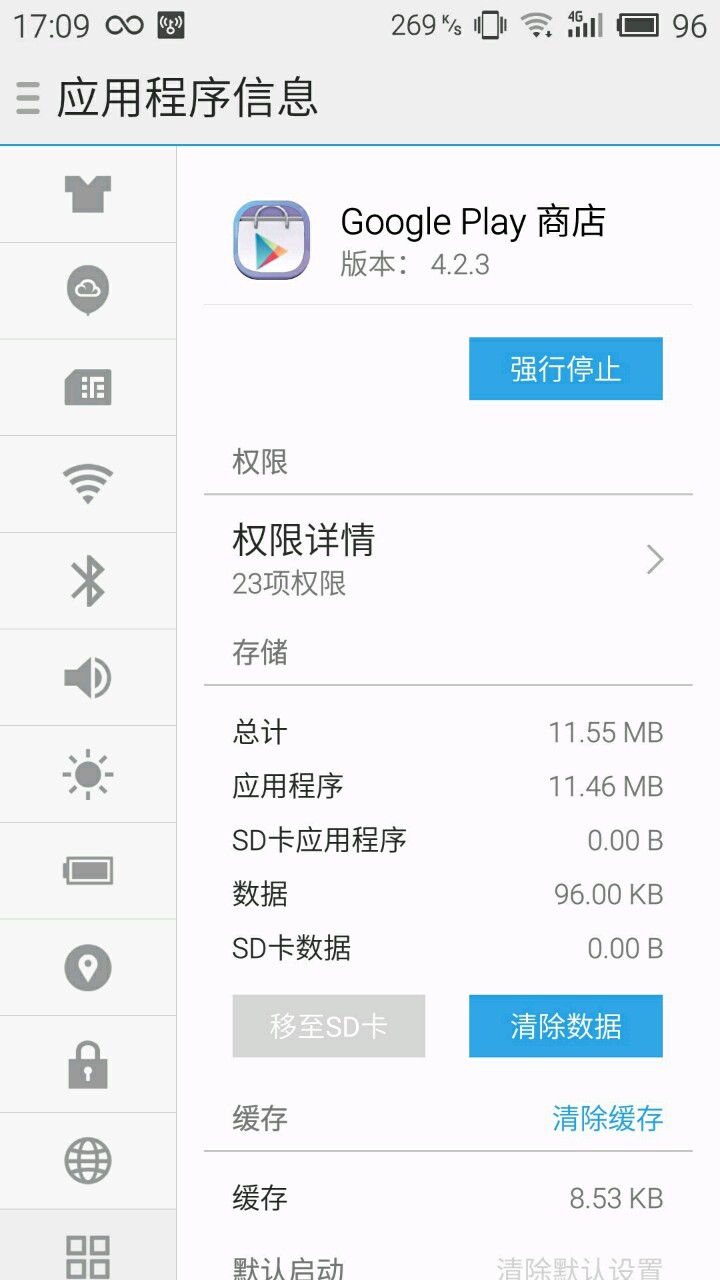The height and width of the screenshot is (1280, 720).
Task: Switch to Bluetooth settings in sidebar
Action: click(88, 581)
